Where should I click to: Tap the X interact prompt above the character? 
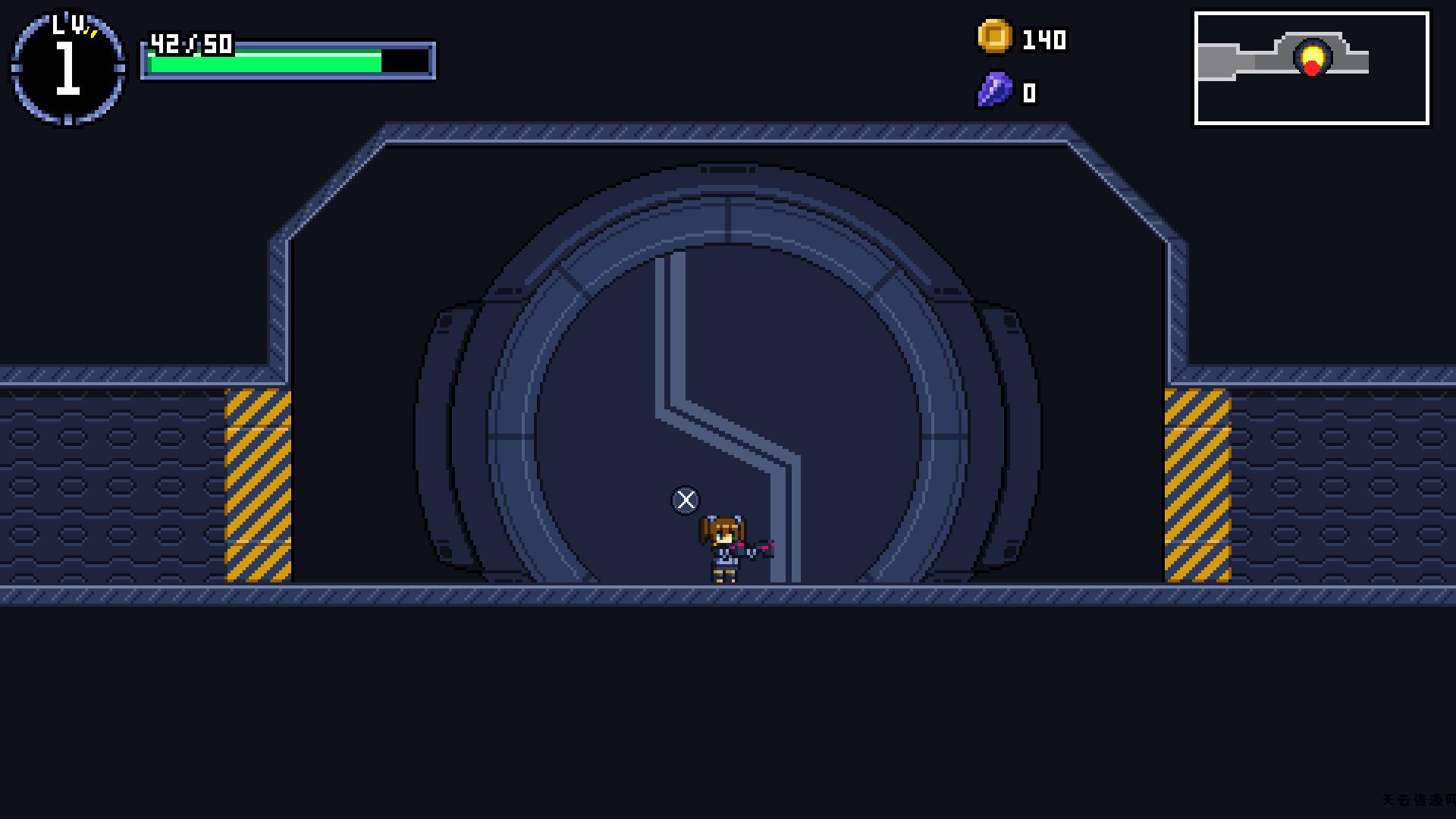click(x=686, y=500)
